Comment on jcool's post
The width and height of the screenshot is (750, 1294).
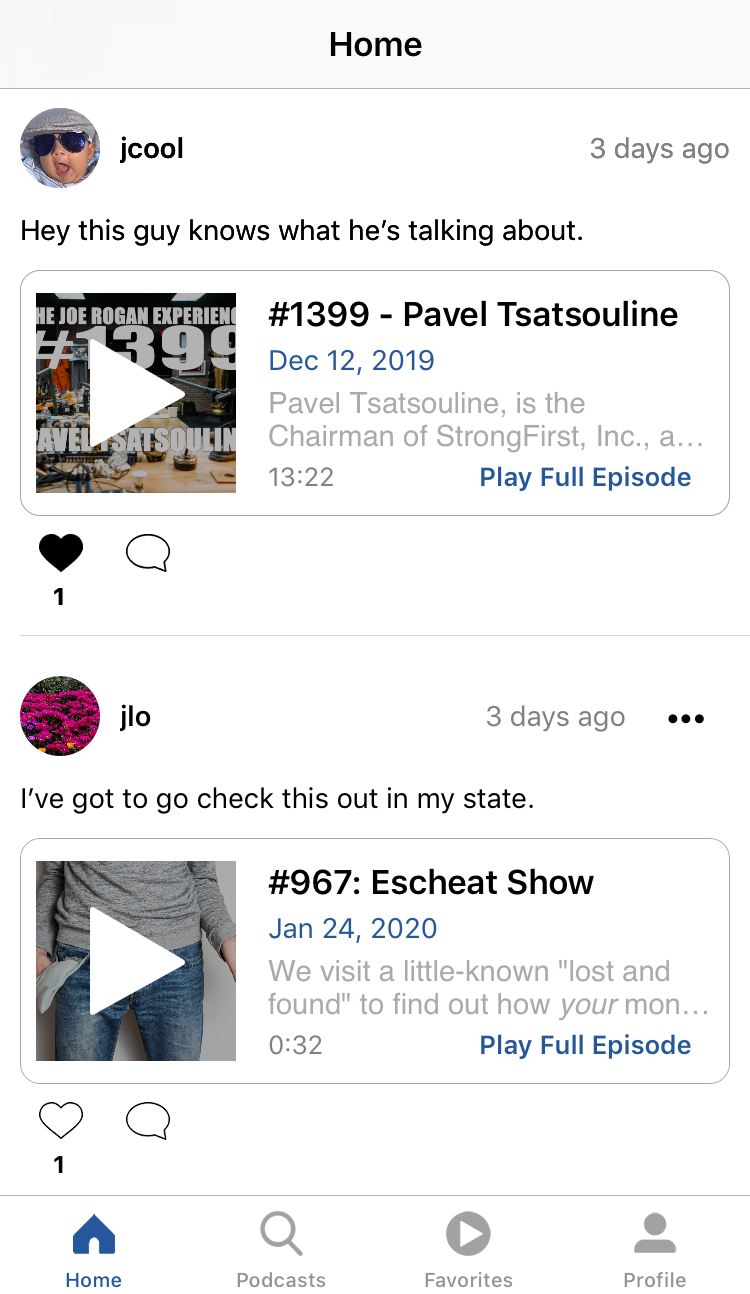click(x=148, y=553)
